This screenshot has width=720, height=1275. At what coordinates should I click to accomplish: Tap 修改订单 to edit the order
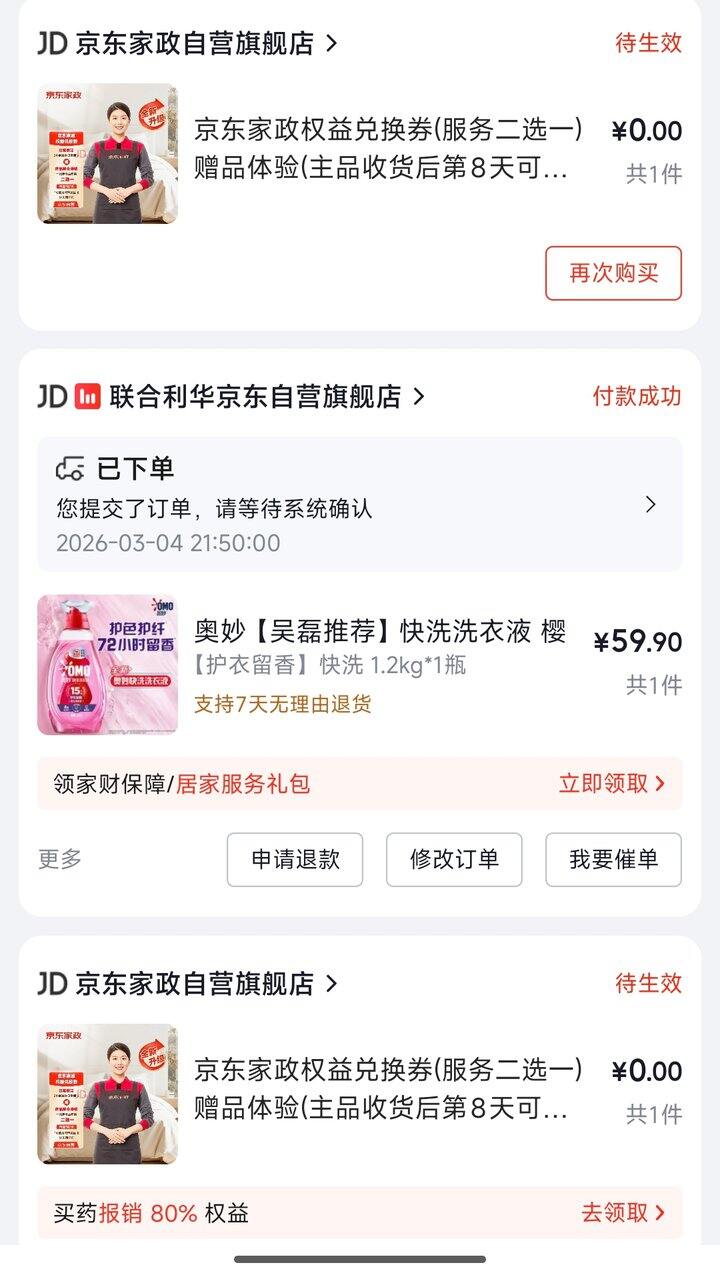(454, 859)
